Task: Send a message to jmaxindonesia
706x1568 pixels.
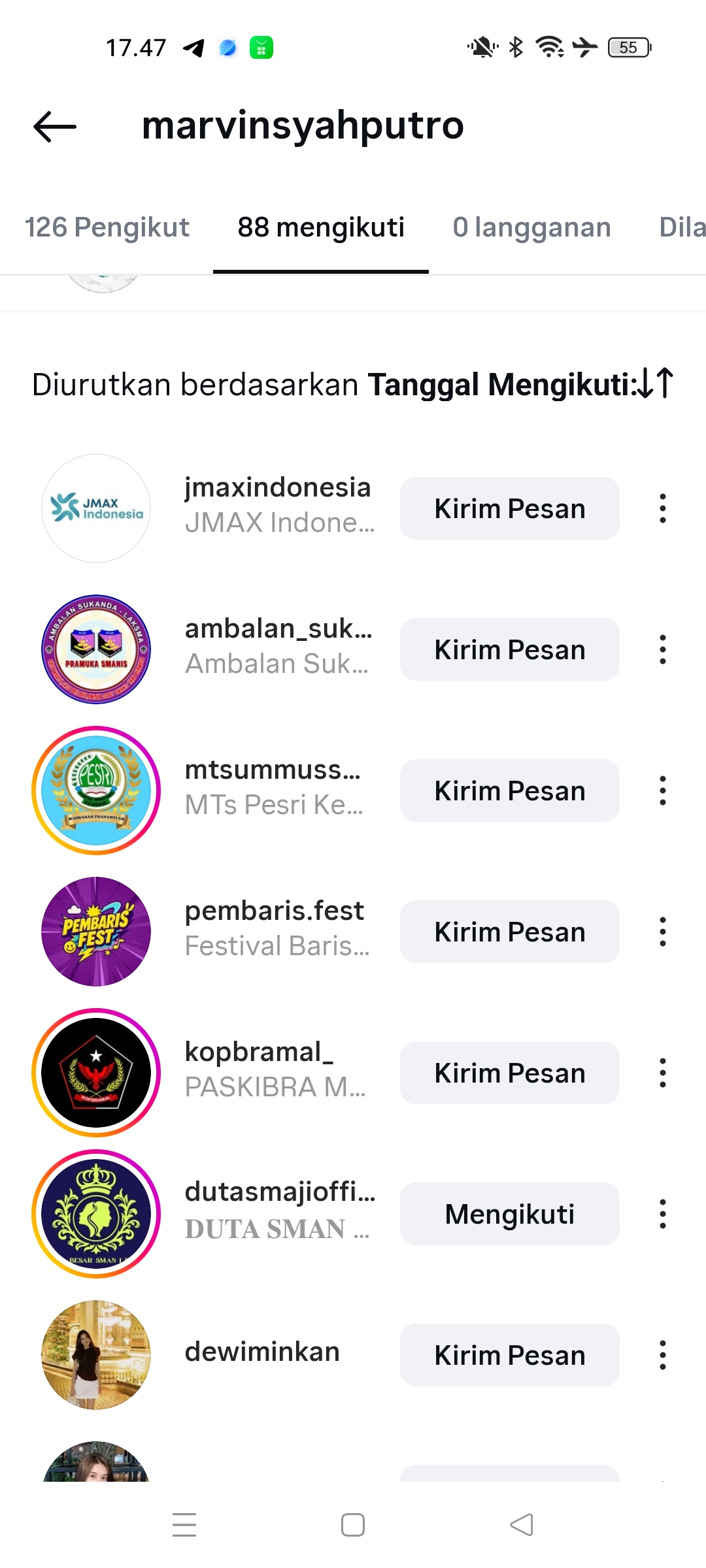Action: pyautogui.click(x=509, y=508)
